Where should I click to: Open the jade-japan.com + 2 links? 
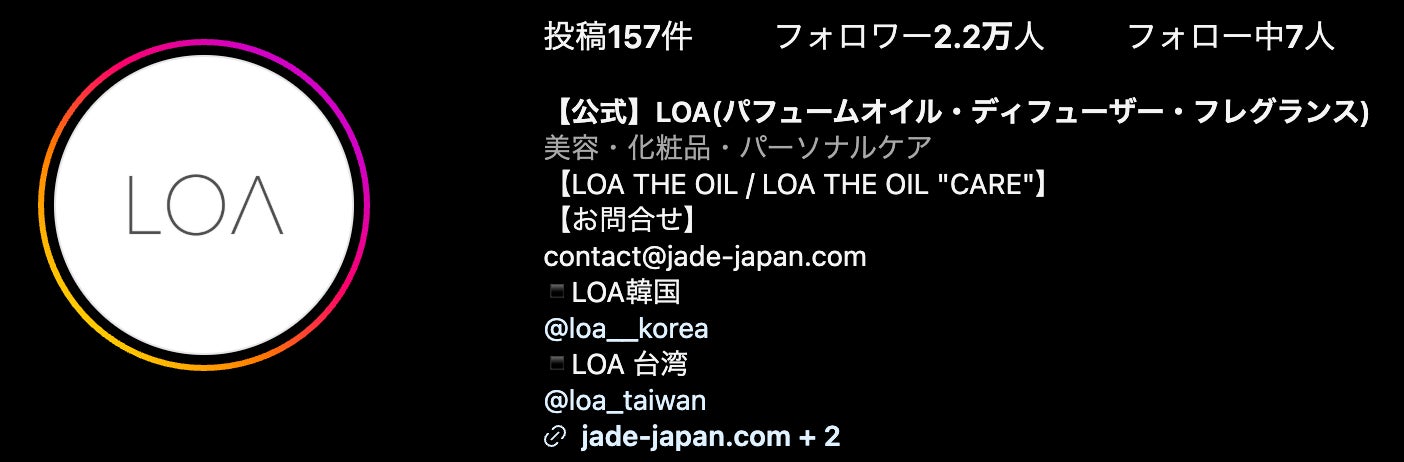click(x=709, y=437)
